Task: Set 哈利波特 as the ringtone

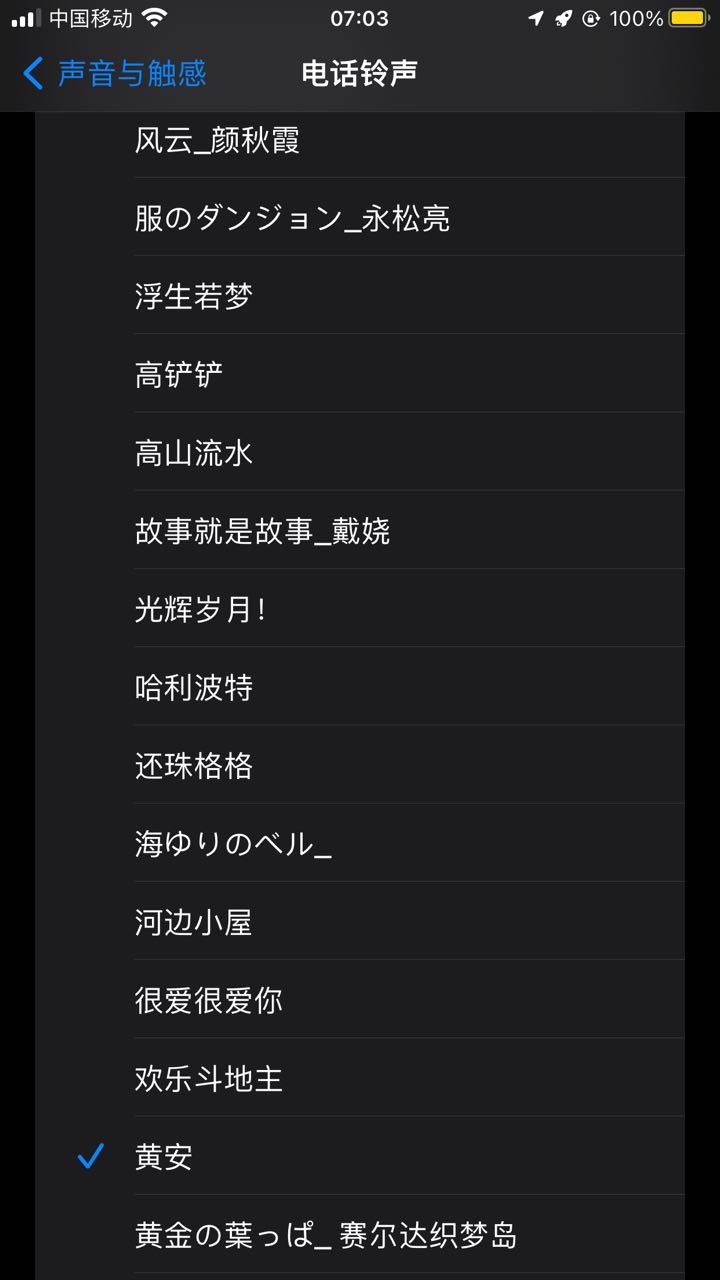Action: point(360,686)
